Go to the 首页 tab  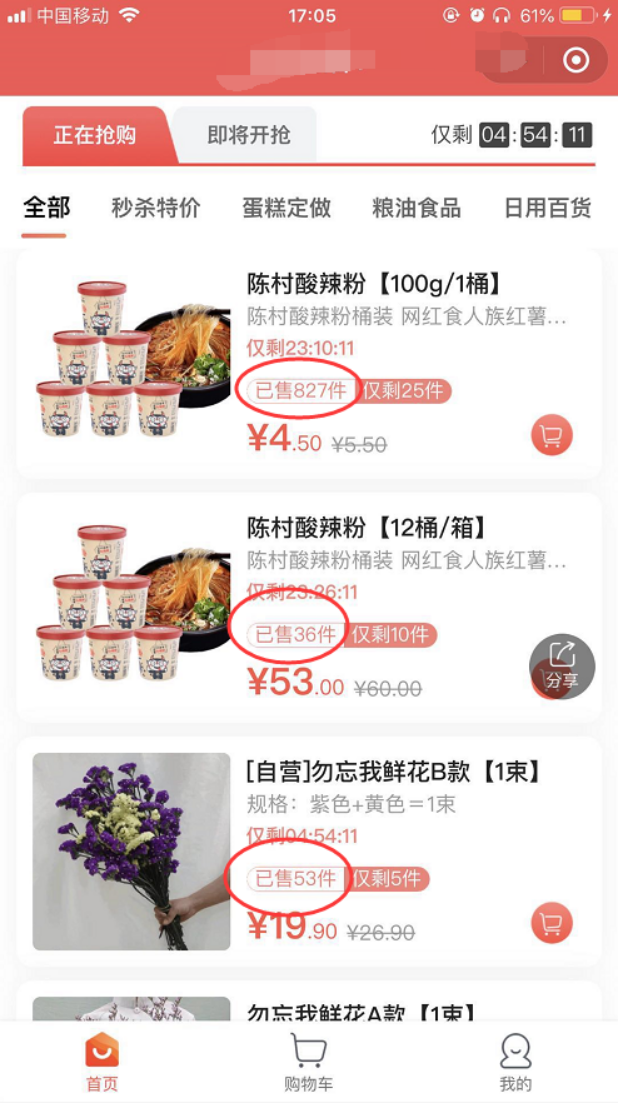[102, 1062]
